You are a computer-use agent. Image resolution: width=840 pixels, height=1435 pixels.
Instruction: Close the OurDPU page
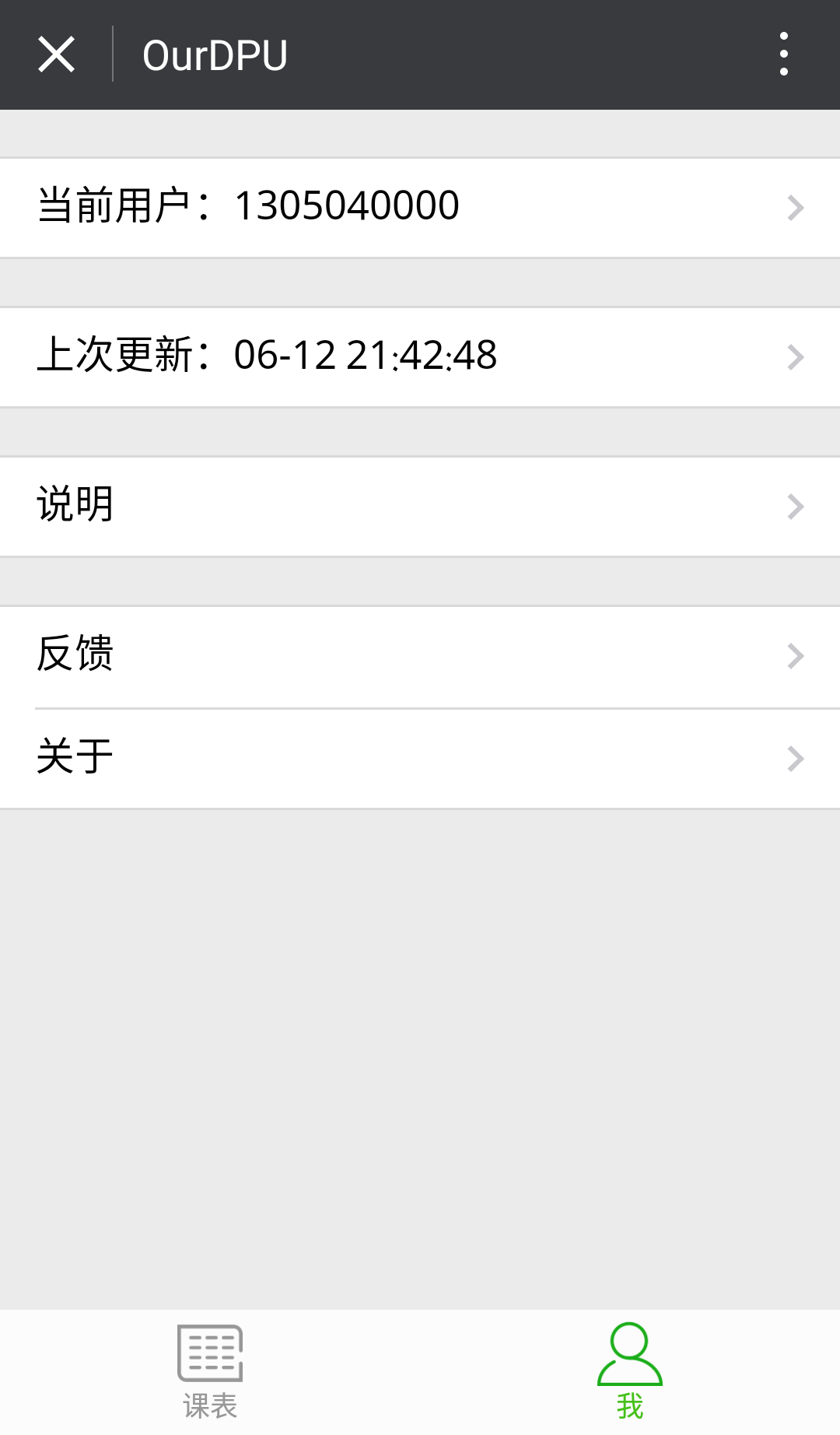point(57,54)
